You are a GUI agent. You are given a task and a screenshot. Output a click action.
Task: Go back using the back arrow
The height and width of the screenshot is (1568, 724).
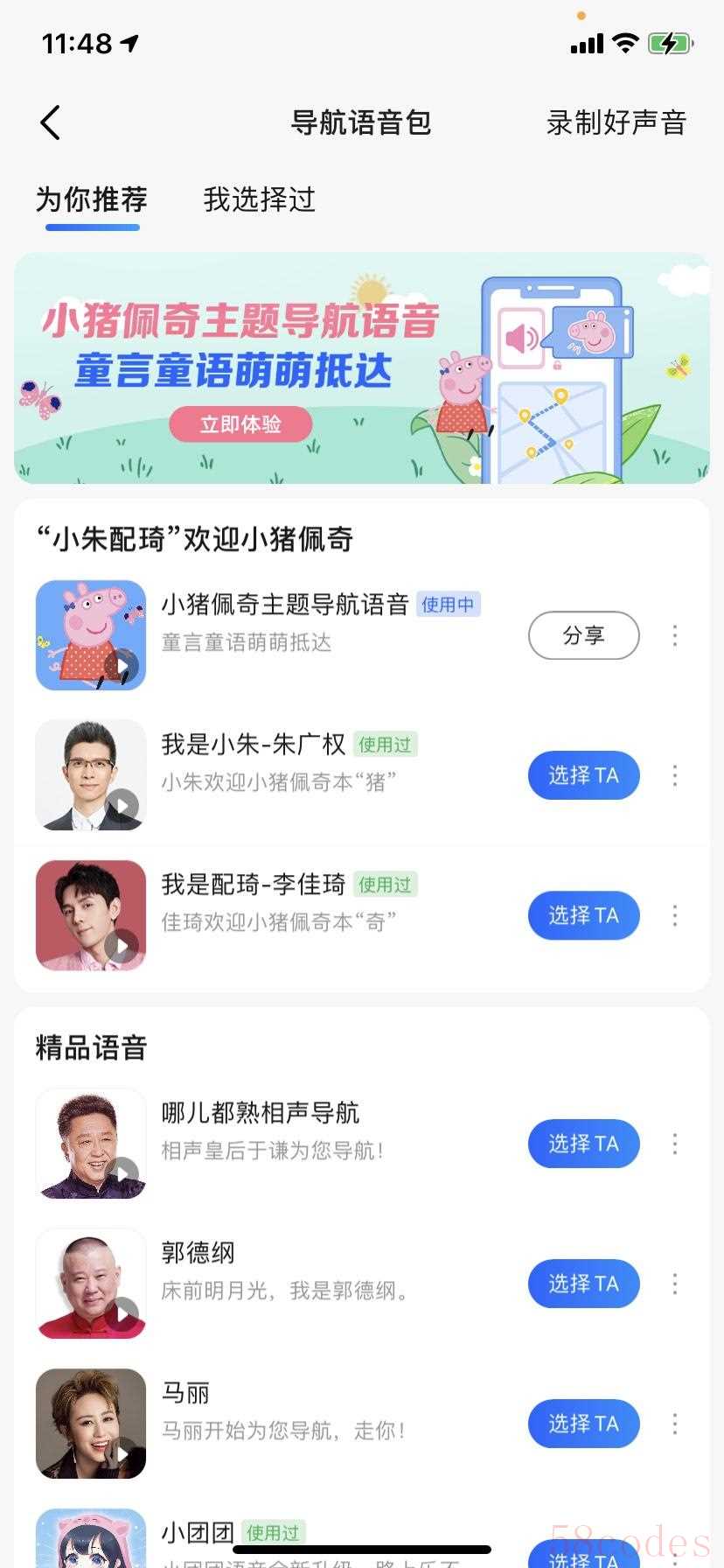pos(51,122)
